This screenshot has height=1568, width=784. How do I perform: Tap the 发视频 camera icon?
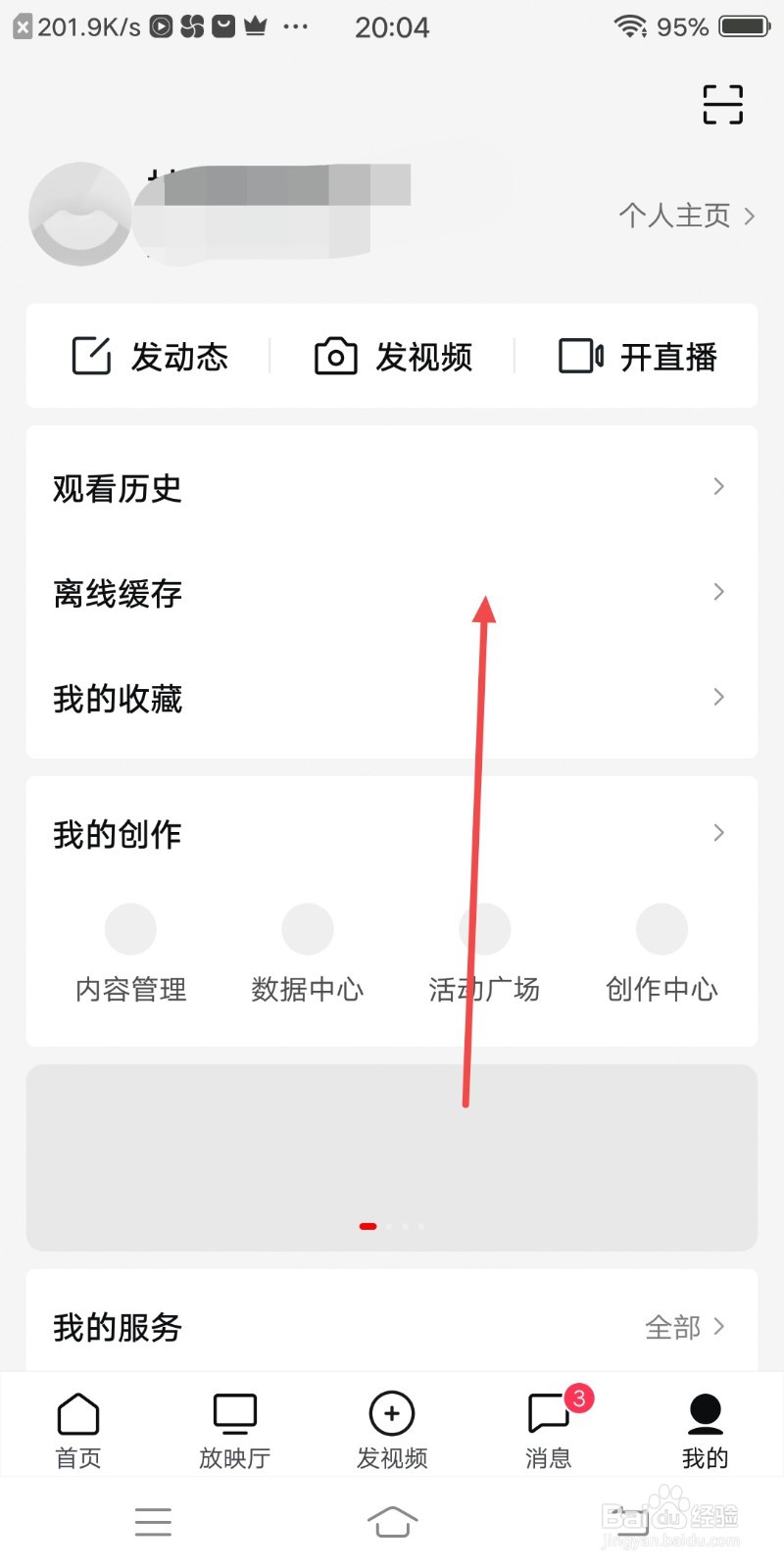pos(334,356)
